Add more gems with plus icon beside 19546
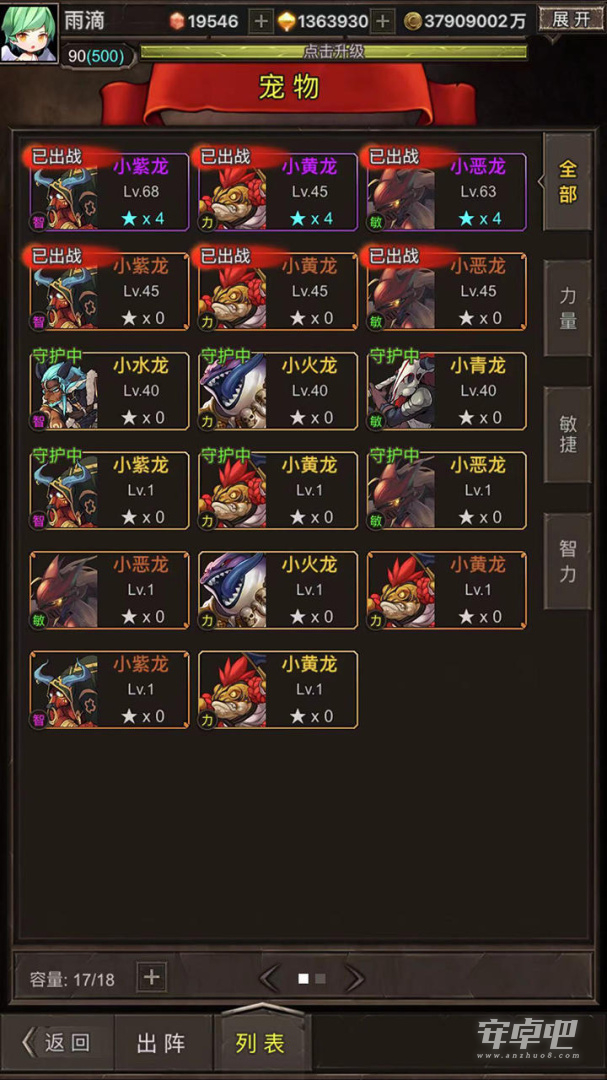 (260, 21)
